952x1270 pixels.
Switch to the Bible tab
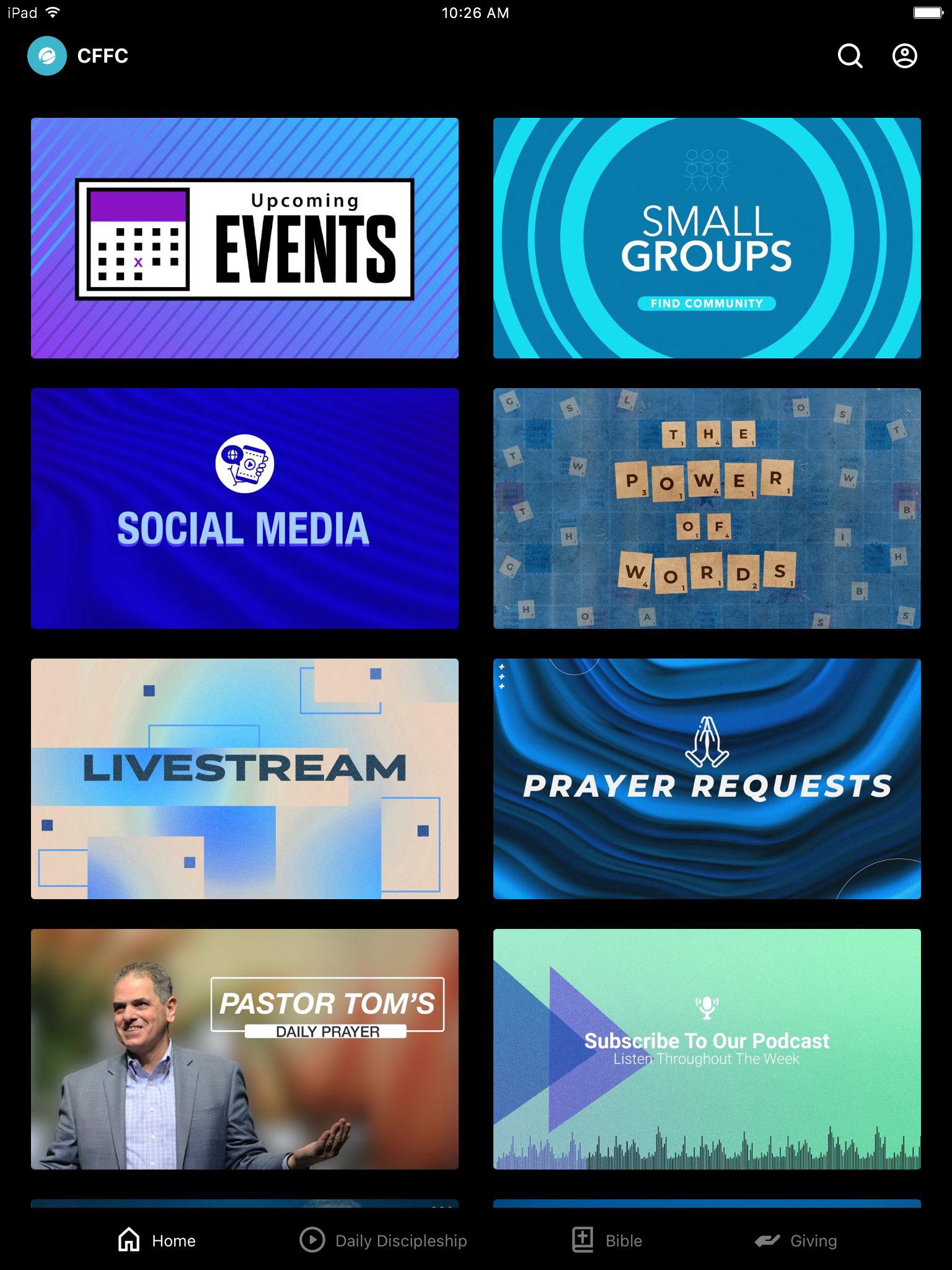coord(607,1240)
